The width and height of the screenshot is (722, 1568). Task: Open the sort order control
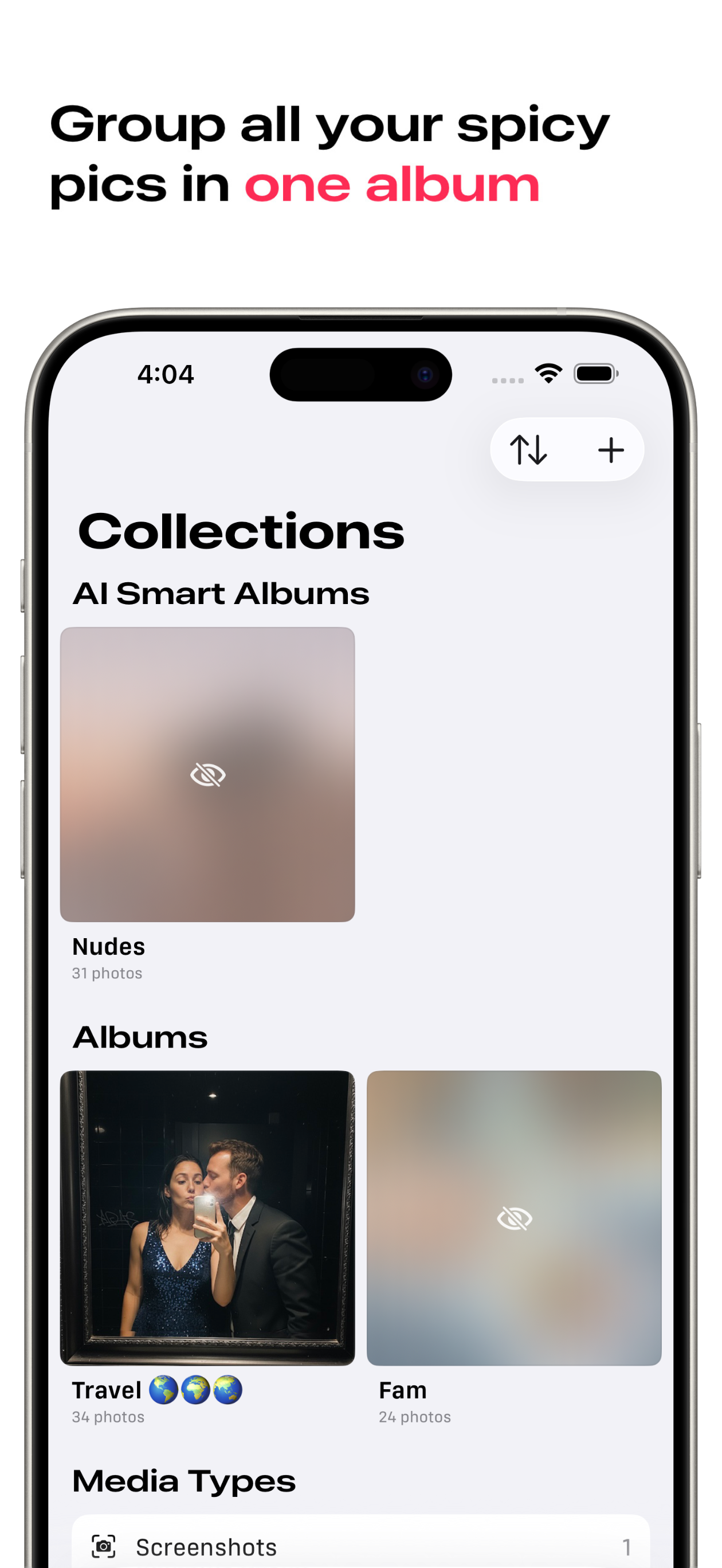tap(529, 450)
